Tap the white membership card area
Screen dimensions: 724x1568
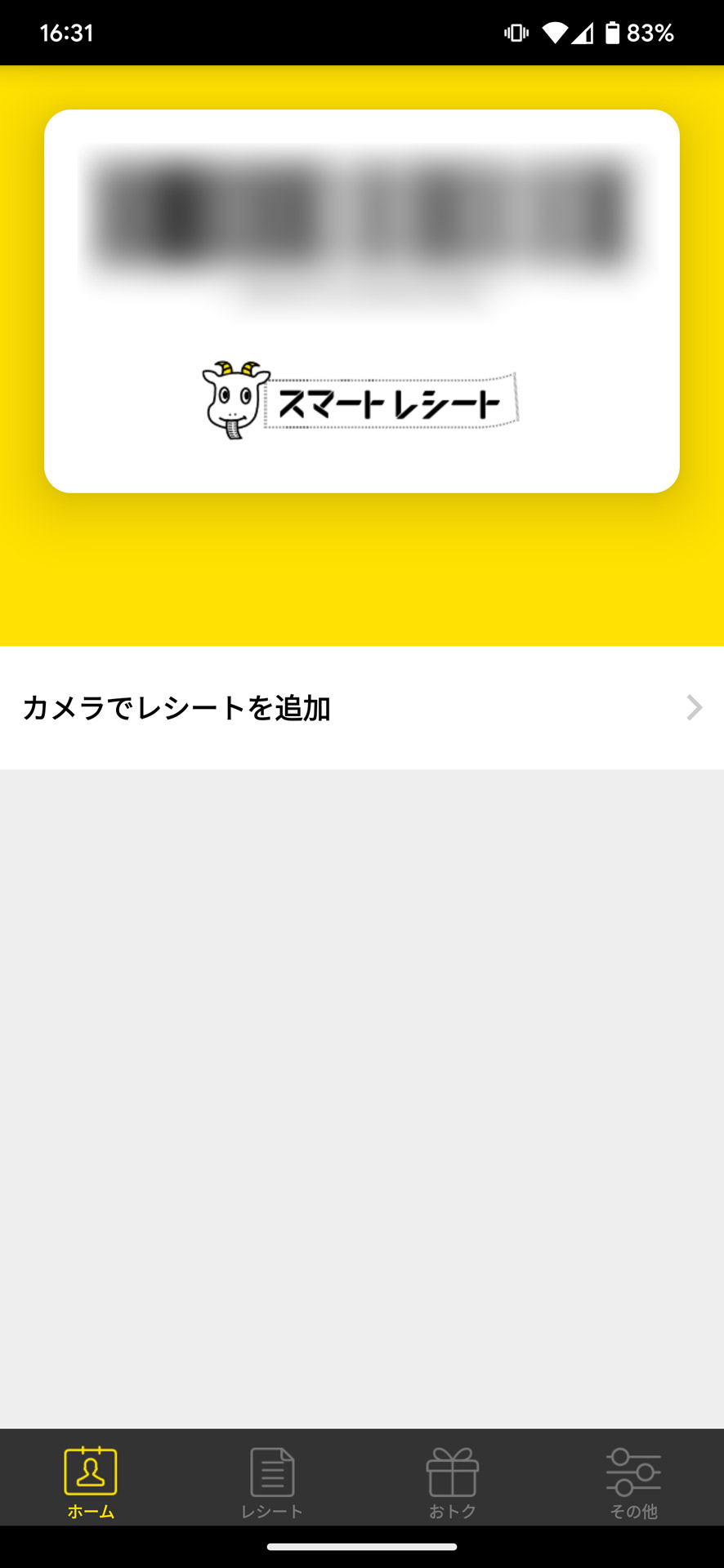(x=362, y=300)
